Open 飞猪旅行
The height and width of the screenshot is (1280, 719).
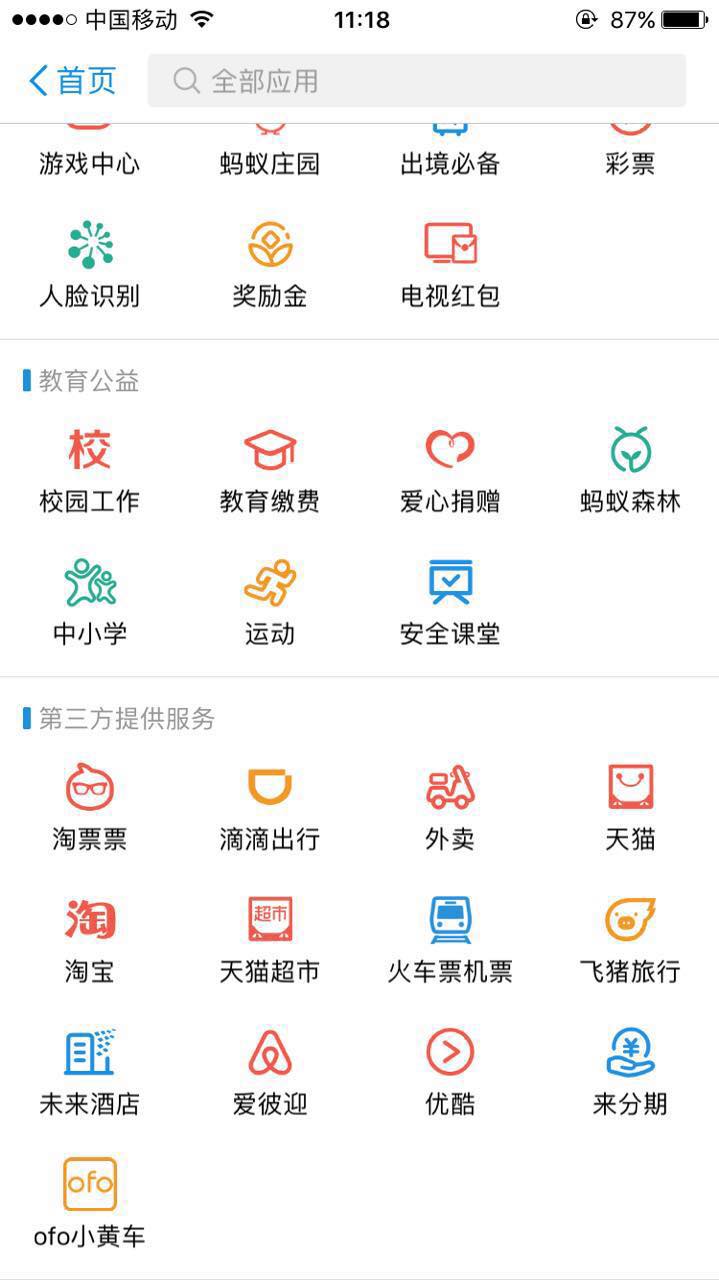(630, 940)
